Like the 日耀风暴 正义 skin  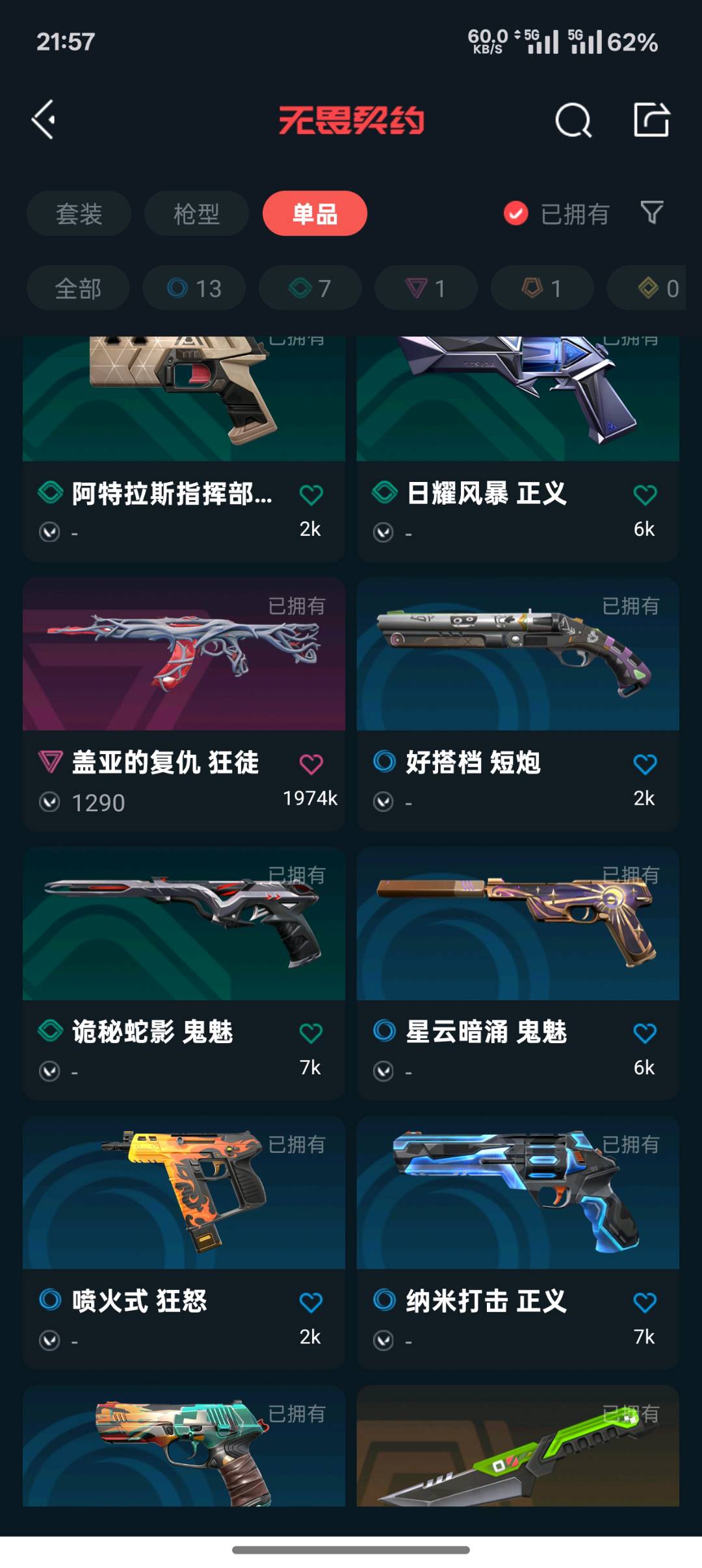pos(645,495)
